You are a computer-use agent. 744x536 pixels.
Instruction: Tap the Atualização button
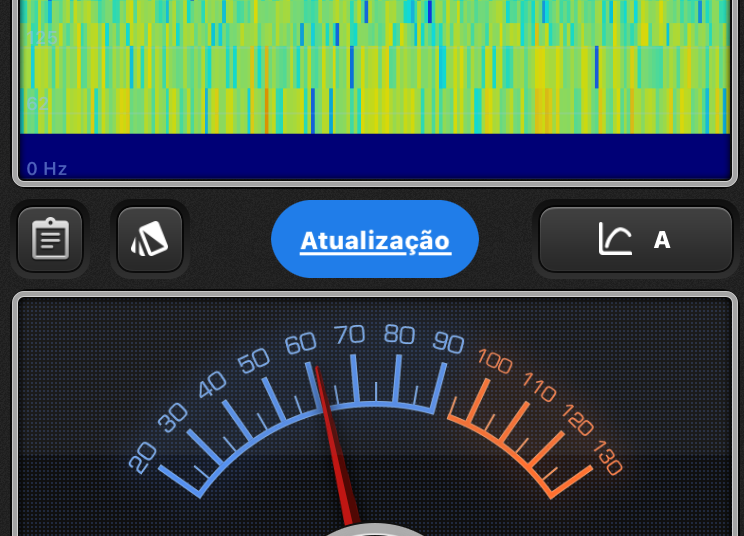375,240
